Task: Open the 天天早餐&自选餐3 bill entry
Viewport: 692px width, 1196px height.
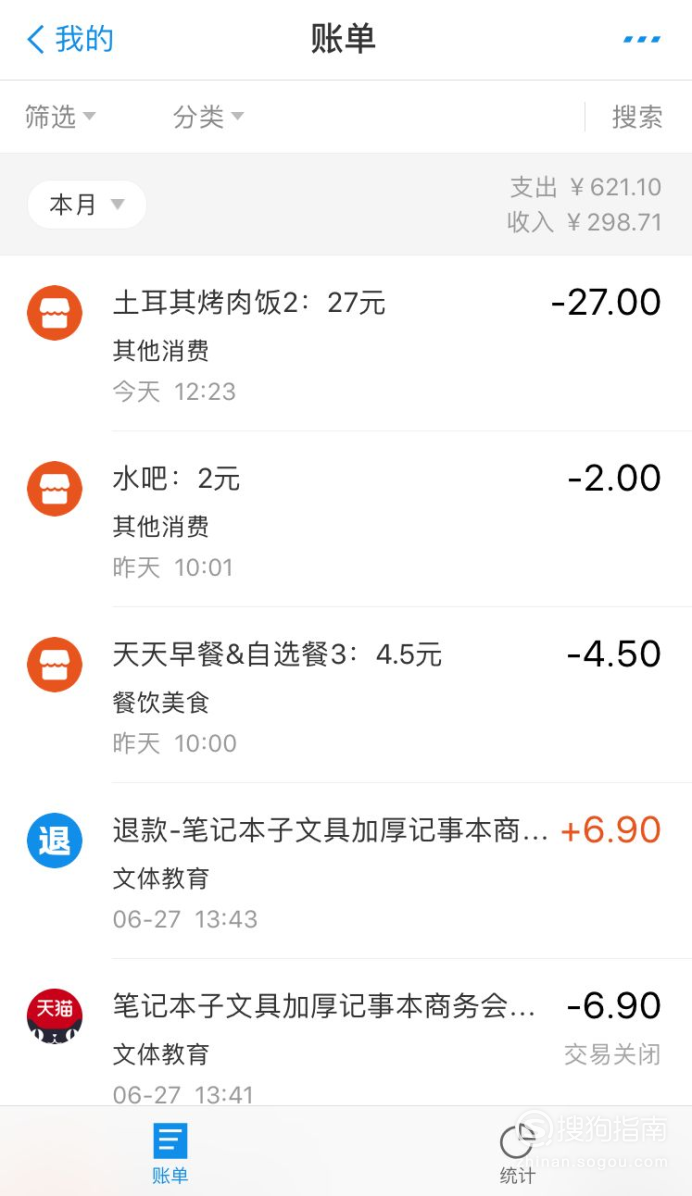Action: [x=346, y=695]
